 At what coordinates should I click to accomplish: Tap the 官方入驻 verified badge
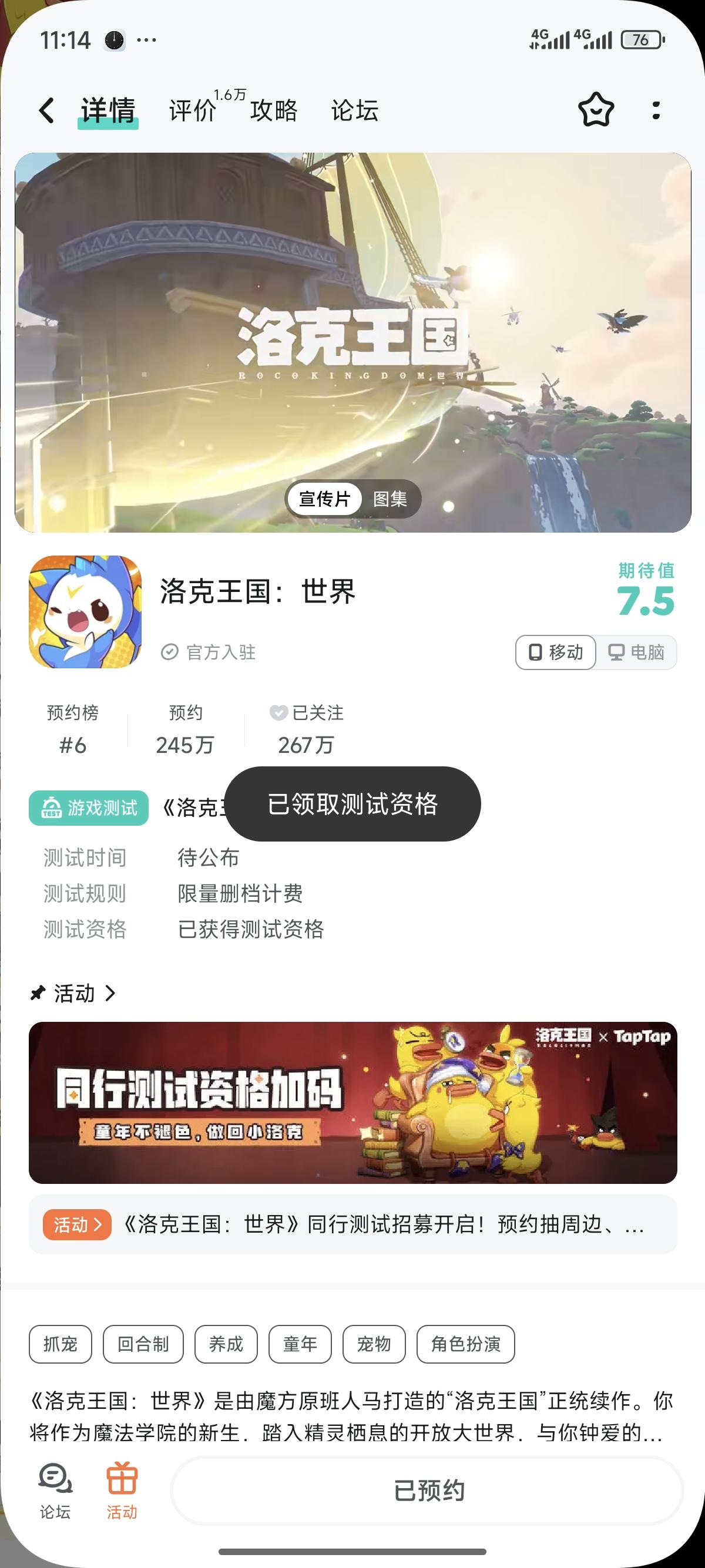[x=171, y=652]
